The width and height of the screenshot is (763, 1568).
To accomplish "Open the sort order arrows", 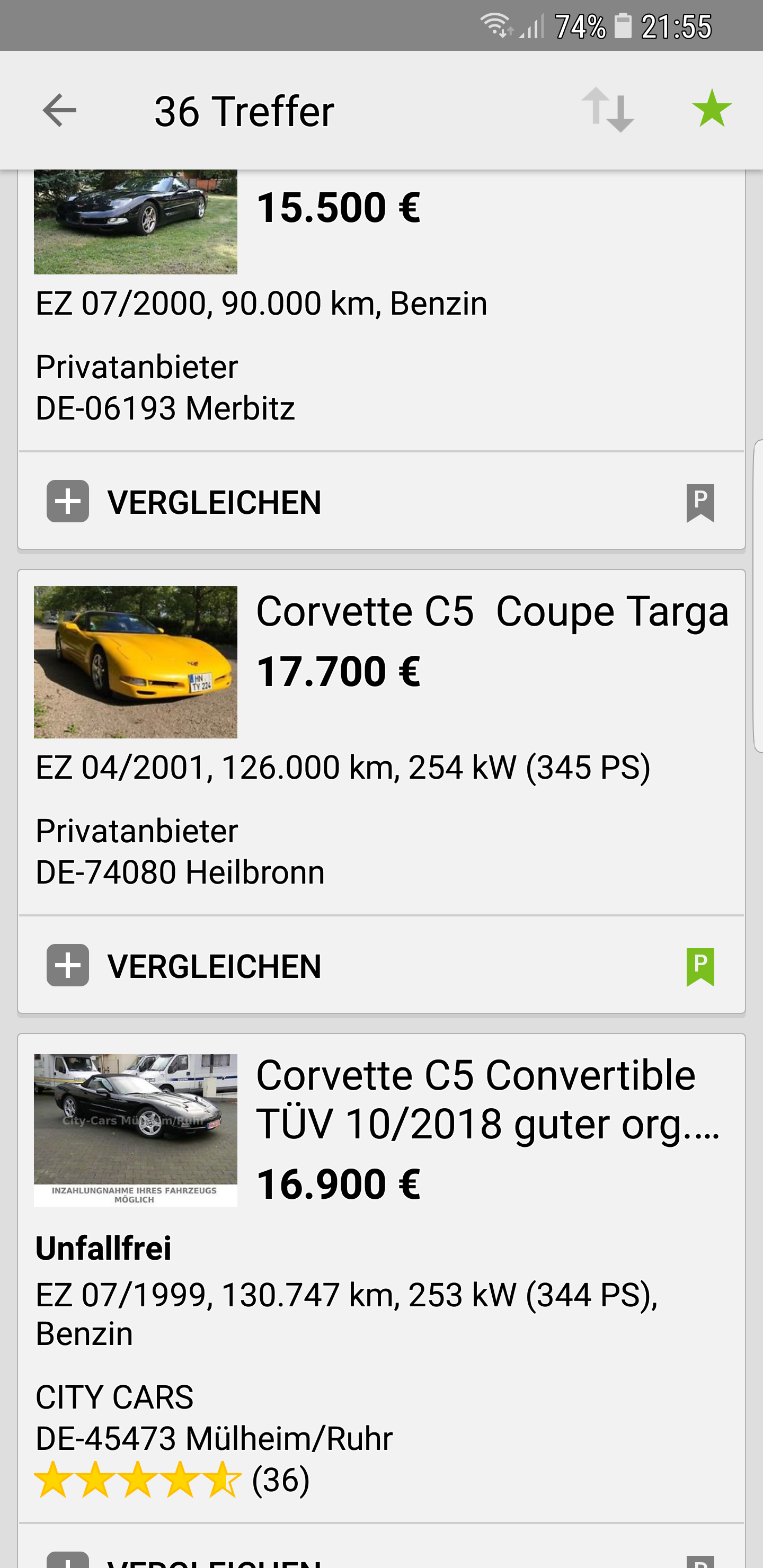I will [608, 110].
